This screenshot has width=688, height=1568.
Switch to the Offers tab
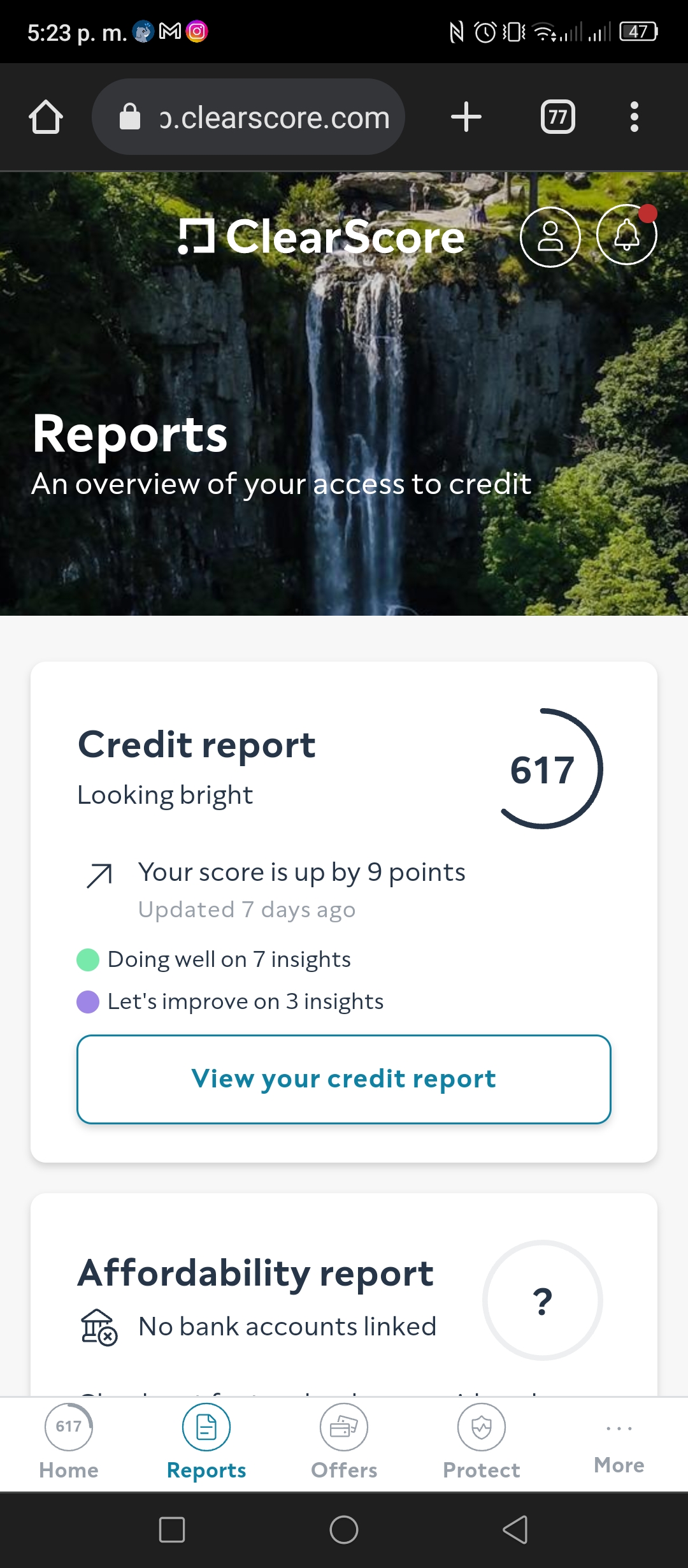pos(344,1442)
